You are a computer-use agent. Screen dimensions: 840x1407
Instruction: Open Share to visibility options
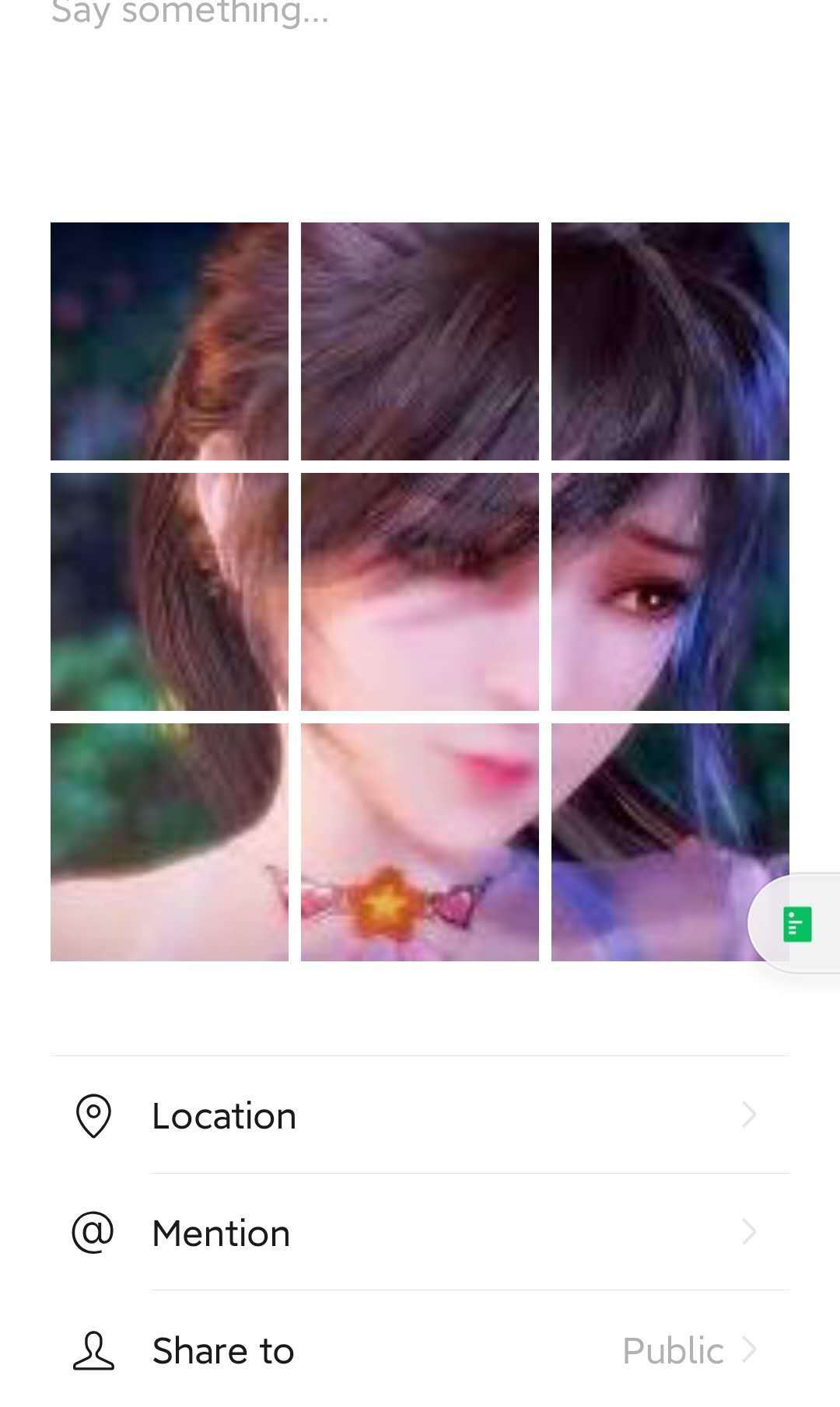420,1350
